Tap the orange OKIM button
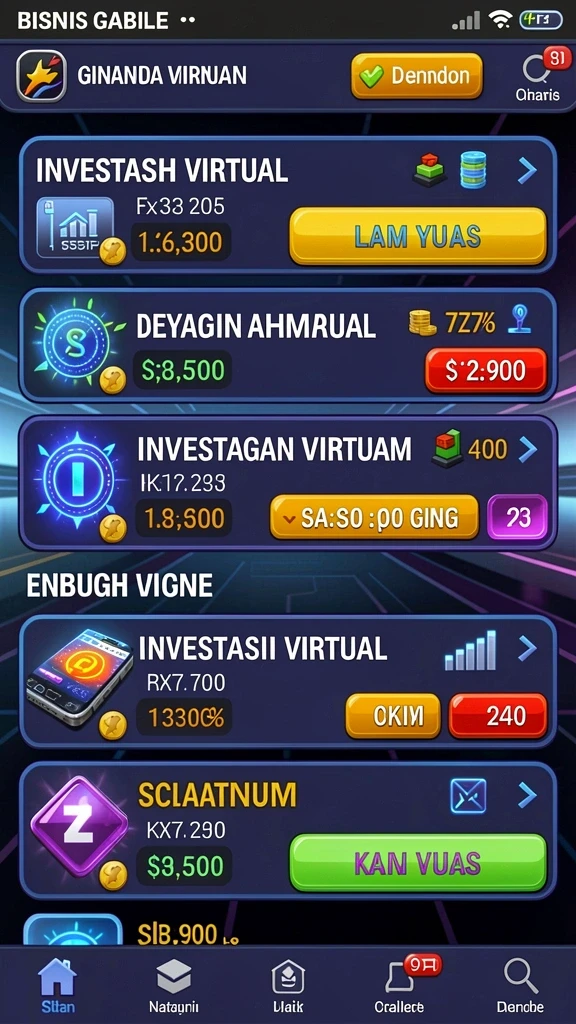The image size is (576, 1024). [393, 716]
